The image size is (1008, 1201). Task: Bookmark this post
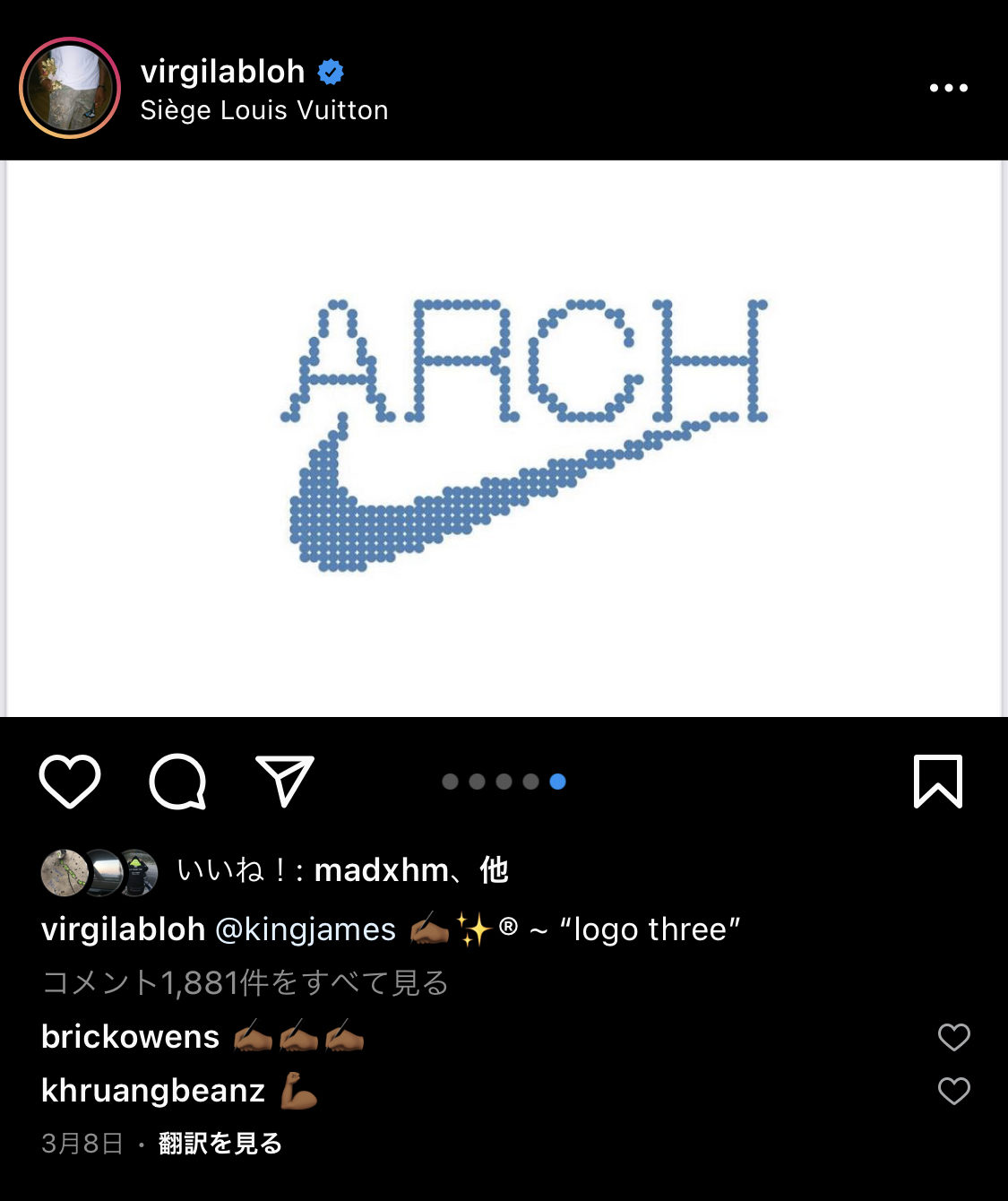pos(937,781)
